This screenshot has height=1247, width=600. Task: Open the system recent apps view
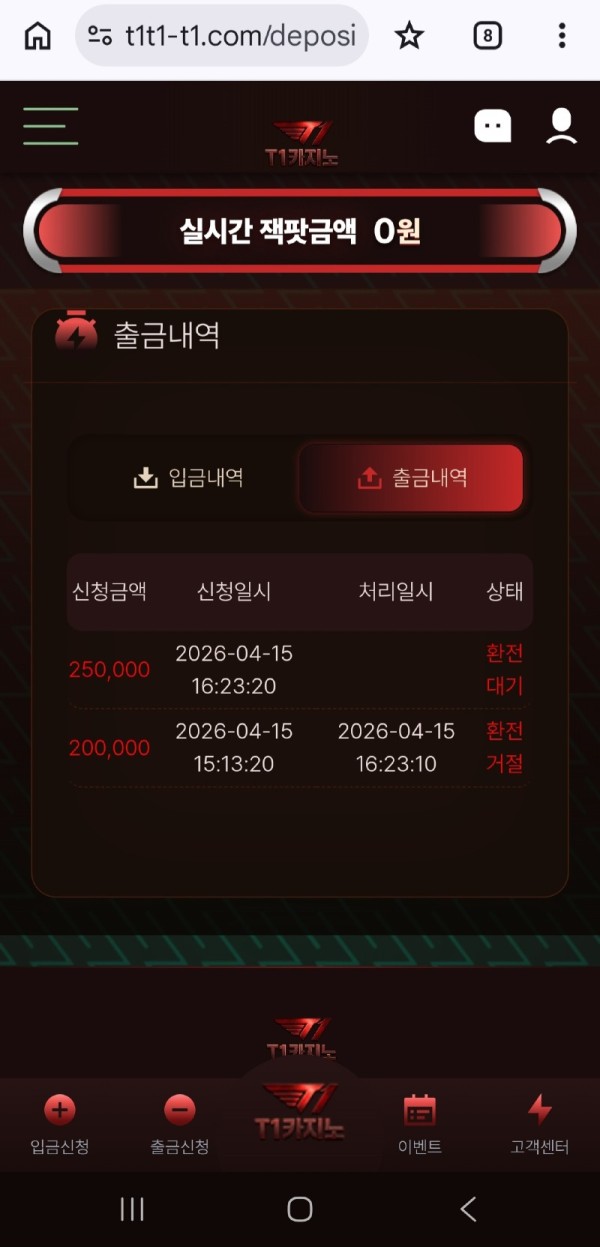coord(132,1209)
